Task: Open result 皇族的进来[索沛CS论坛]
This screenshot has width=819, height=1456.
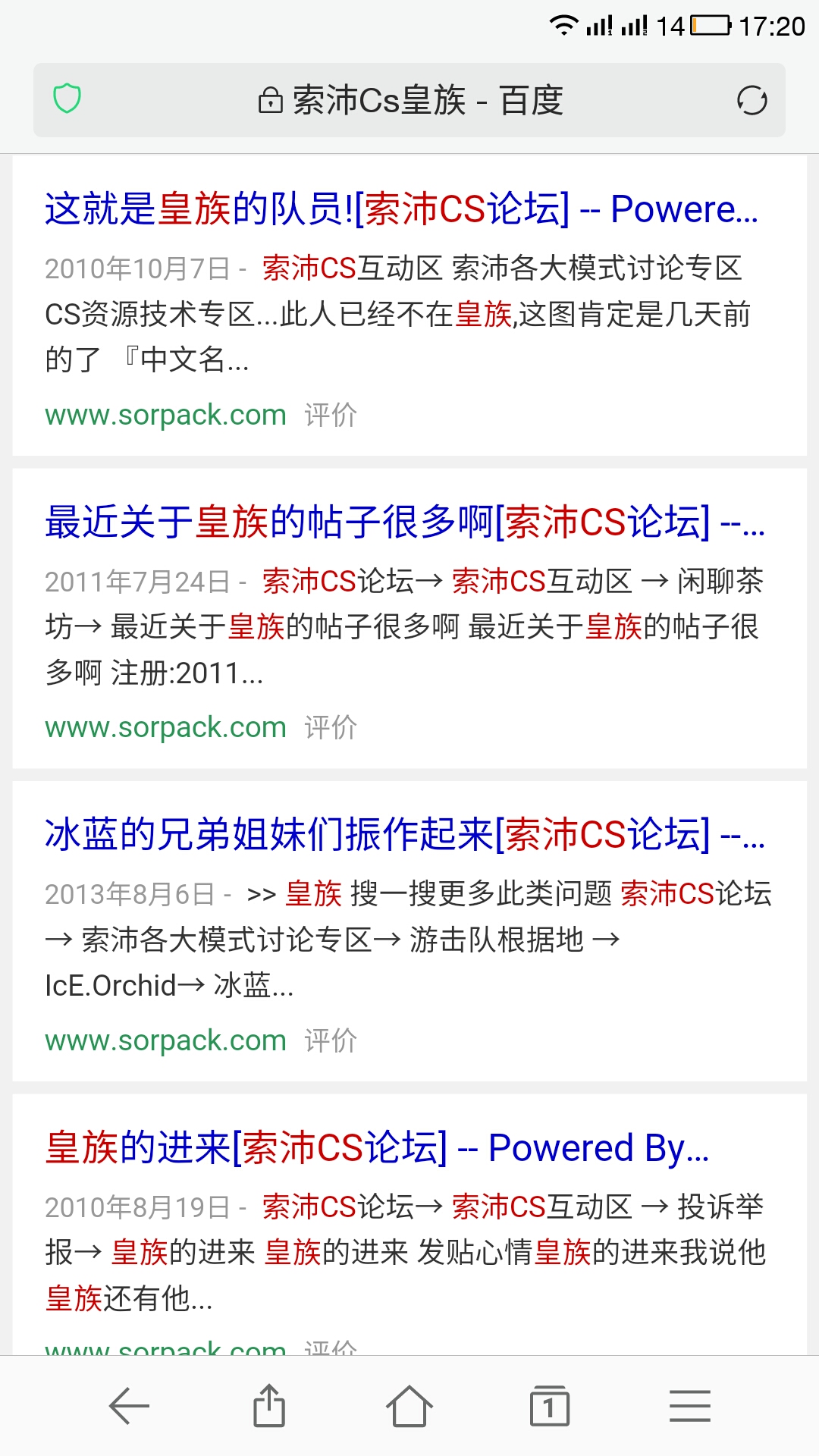Action: (377, 1148)
